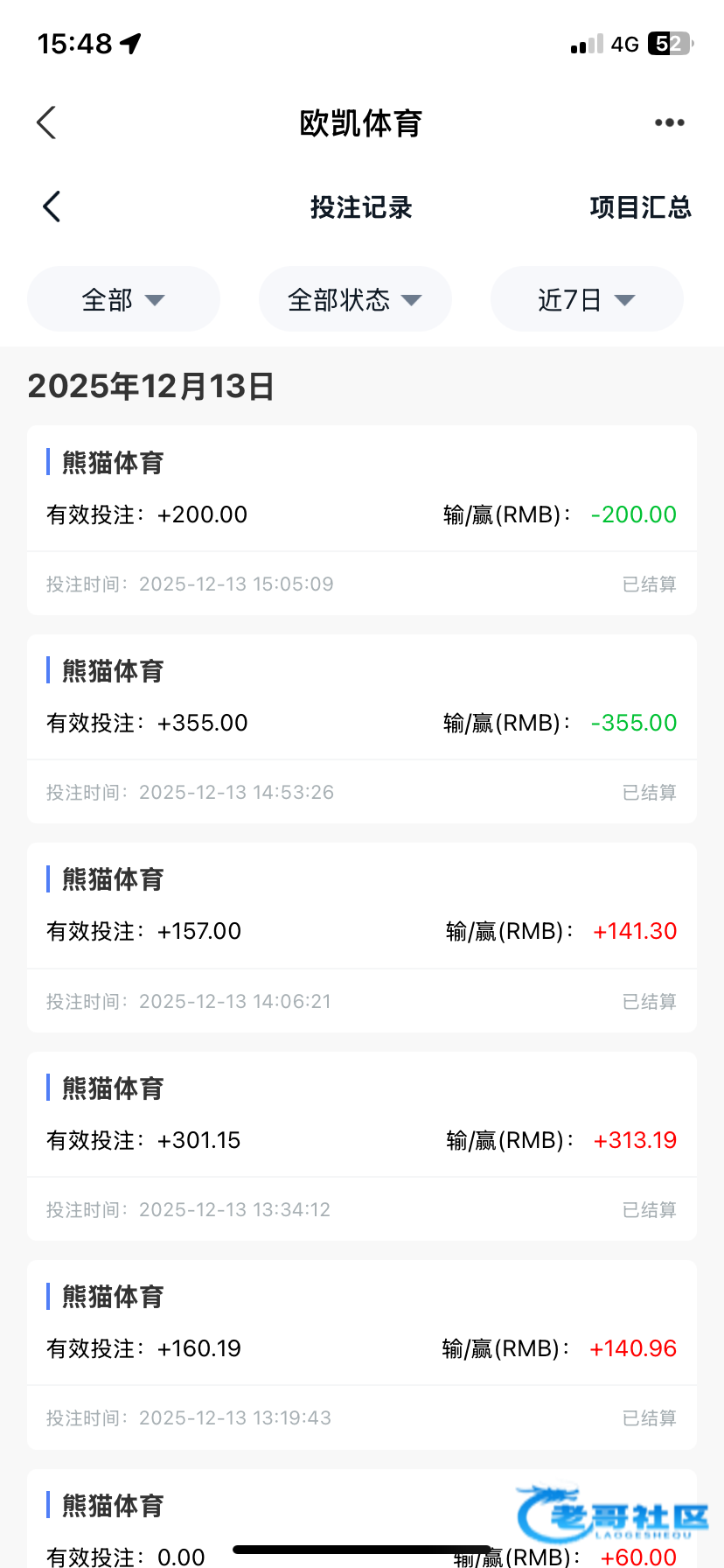Open the three-dot overflow menu

[x=669, y=122]
